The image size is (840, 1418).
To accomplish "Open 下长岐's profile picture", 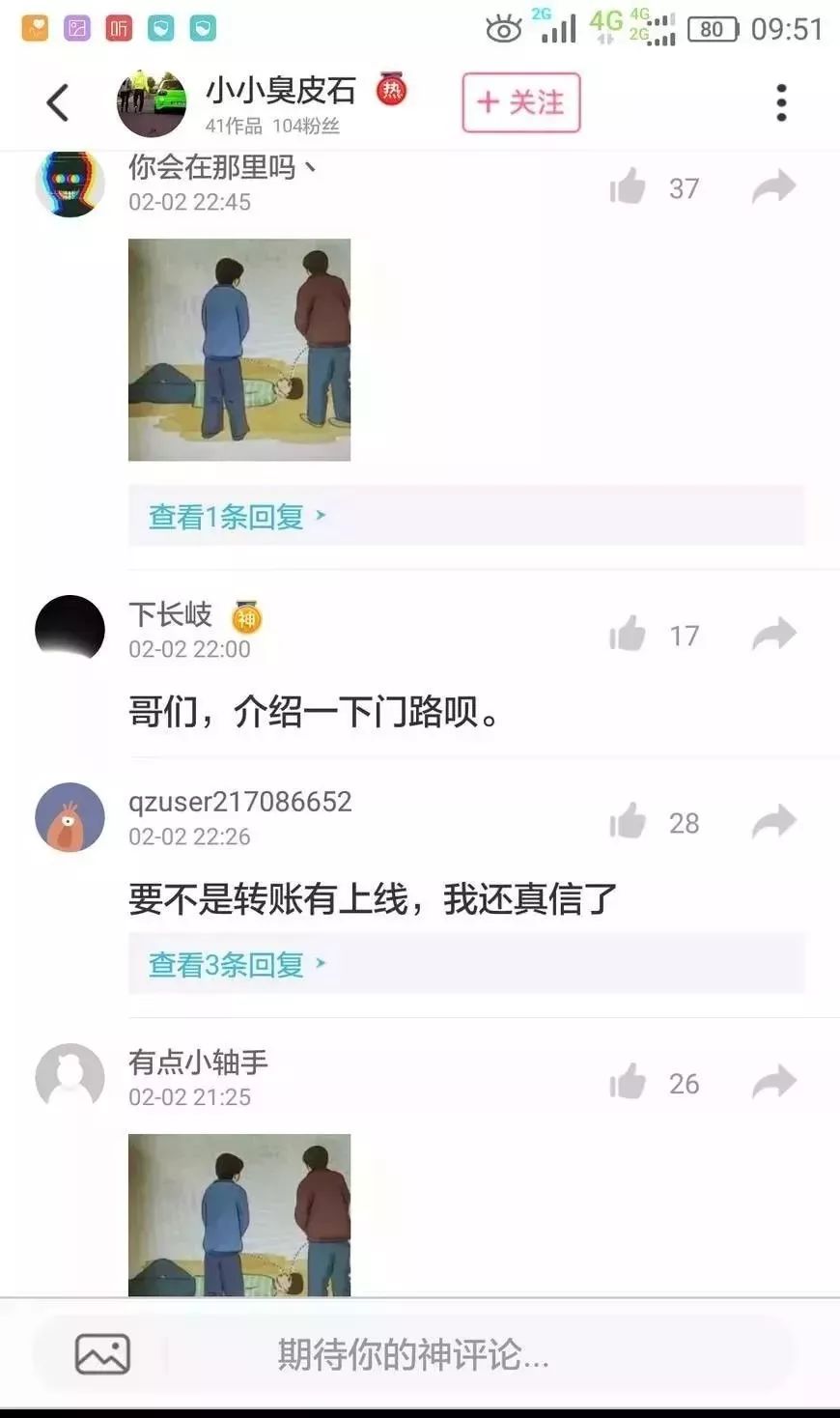I will click(70, 629).
